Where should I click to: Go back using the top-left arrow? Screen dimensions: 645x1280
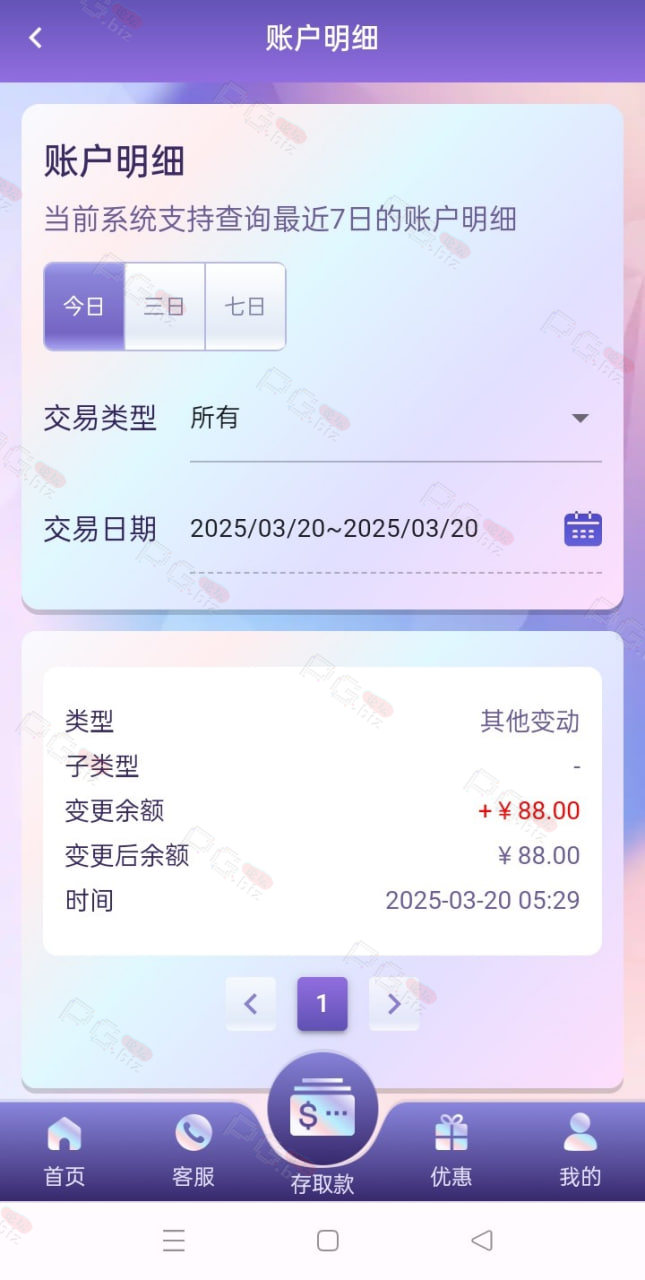[x=36, y=38]
